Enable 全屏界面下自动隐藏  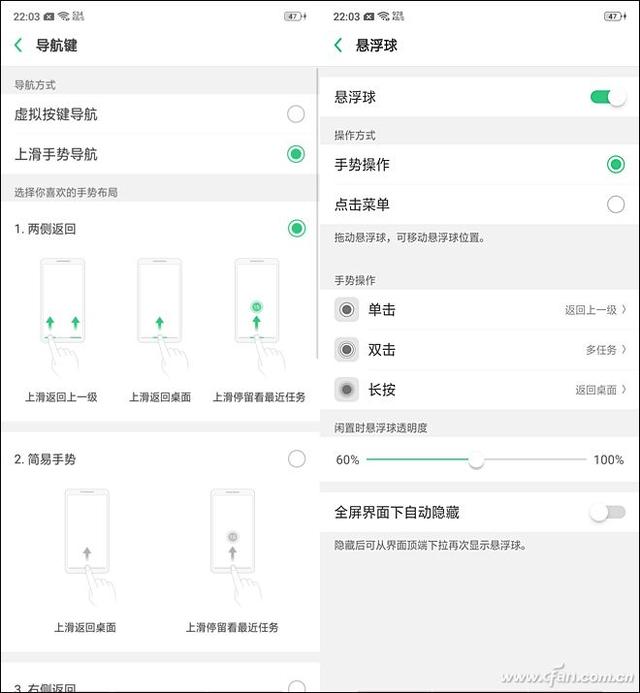coord(608,513)
